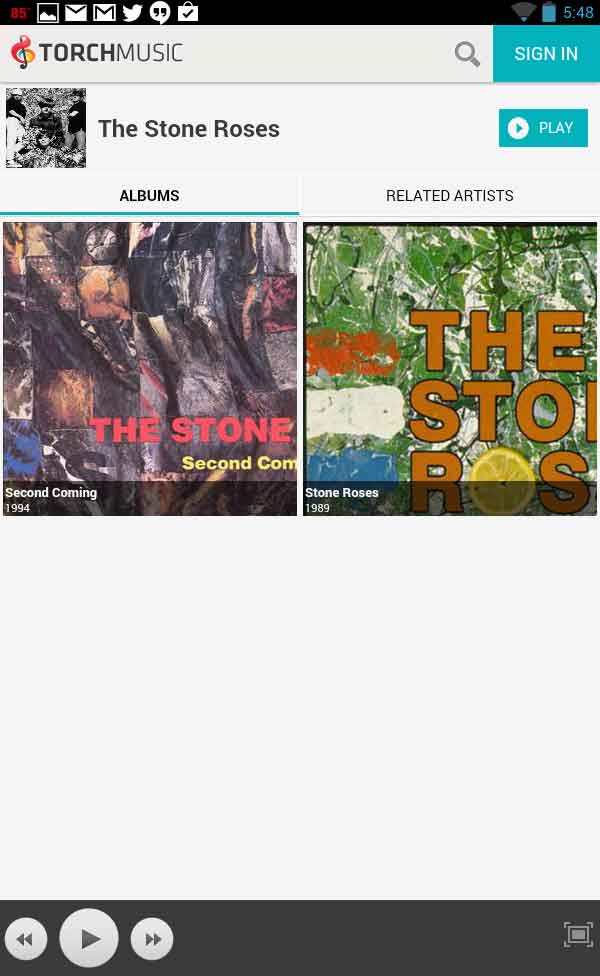Go to the Torch Music home logo
Viewport: 600px width, 976px height.
tap(97, 53)
